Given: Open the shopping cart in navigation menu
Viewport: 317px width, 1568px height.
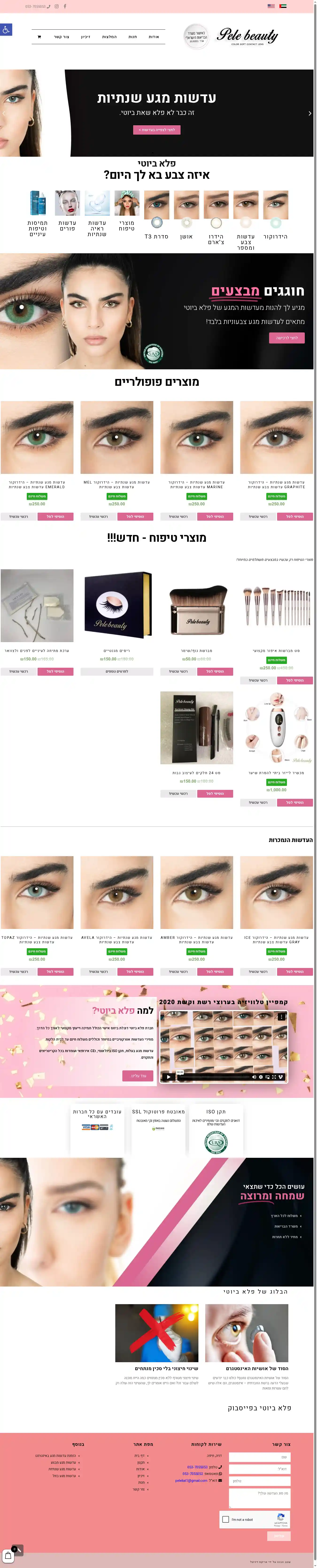Looking at the screenshot, I should tap(39, 36).
